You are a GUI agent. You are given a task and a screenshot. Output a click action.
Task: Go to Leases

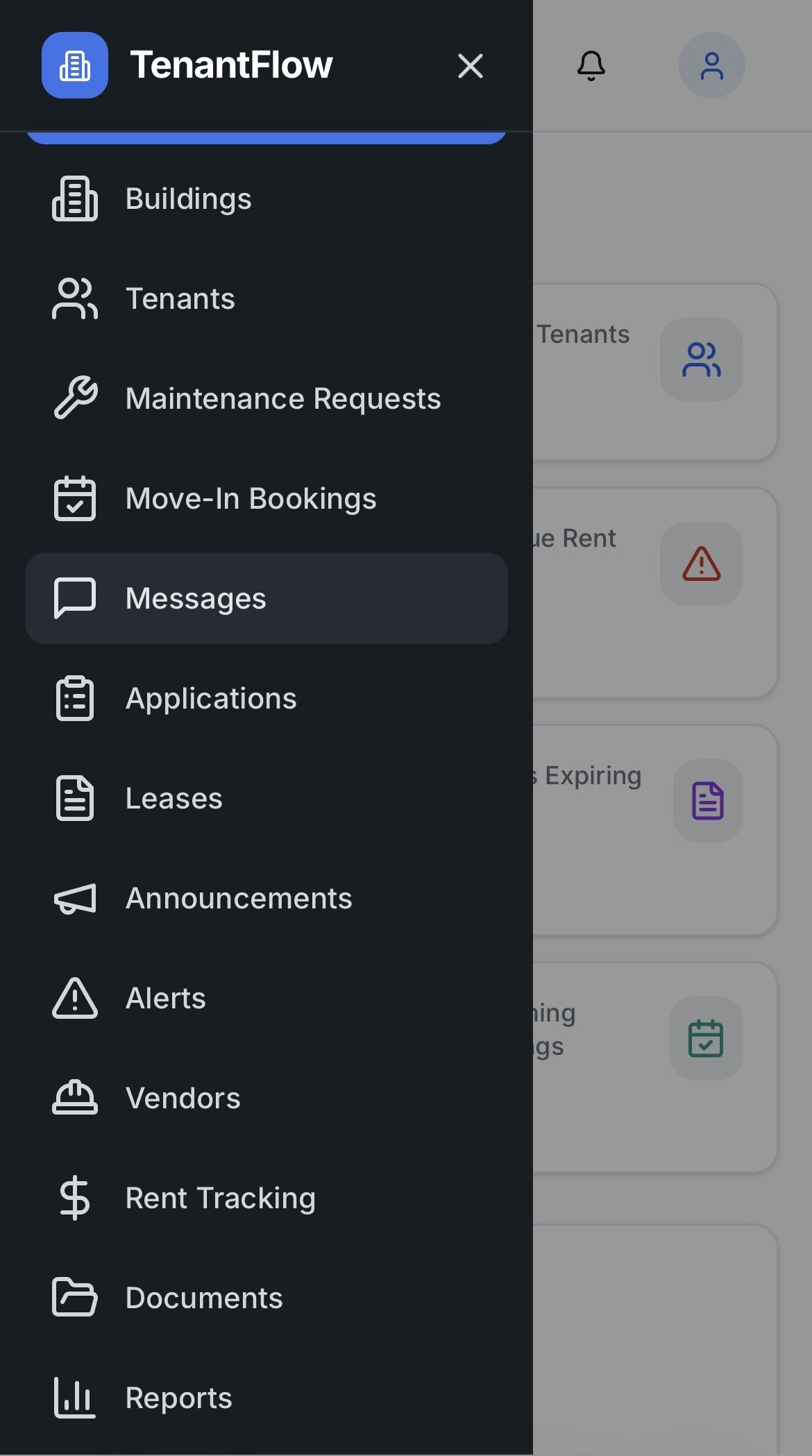(174, 799)
